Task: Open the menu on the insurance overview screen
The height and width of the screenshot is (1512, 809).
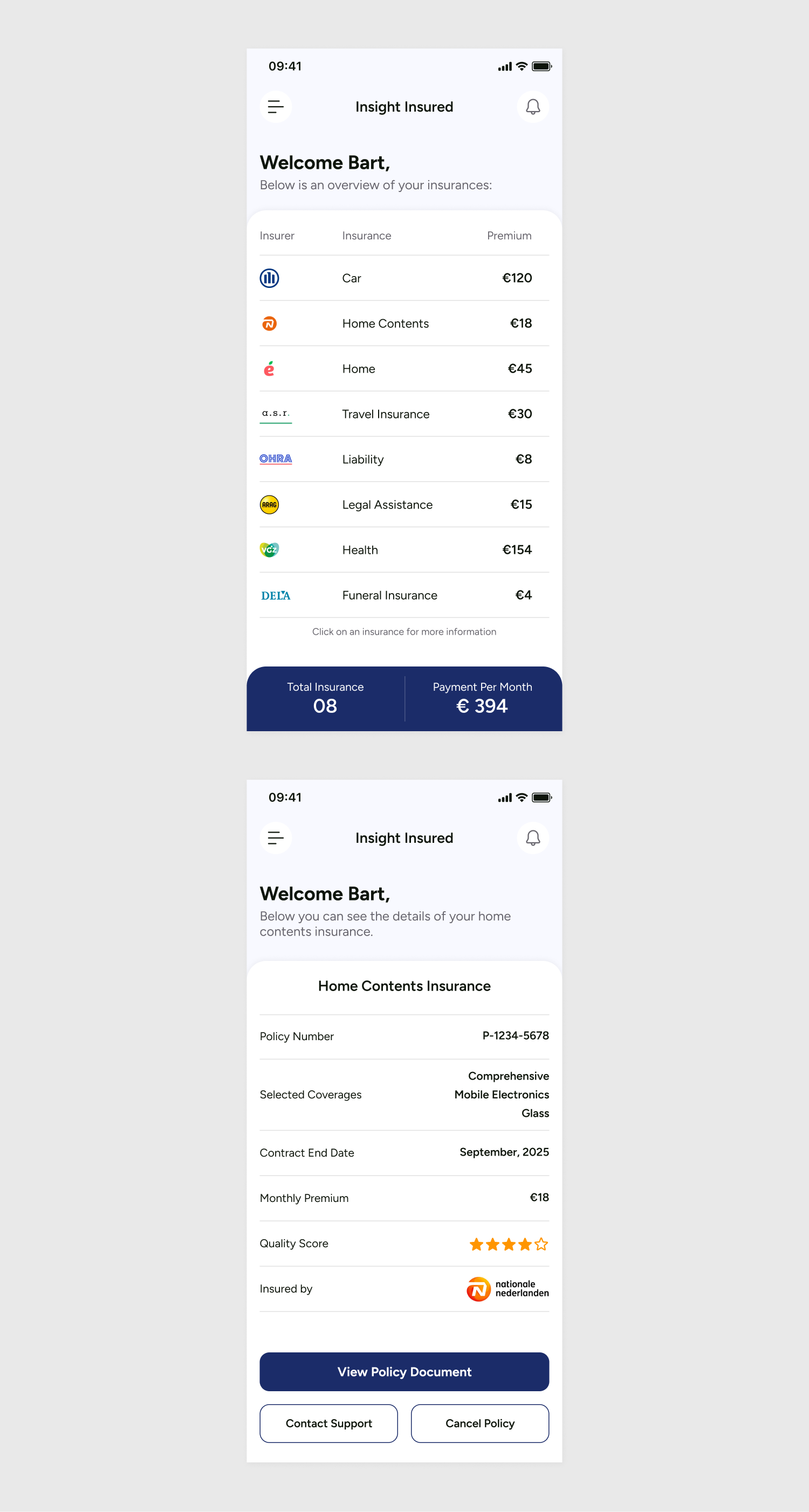Action: 276,107
